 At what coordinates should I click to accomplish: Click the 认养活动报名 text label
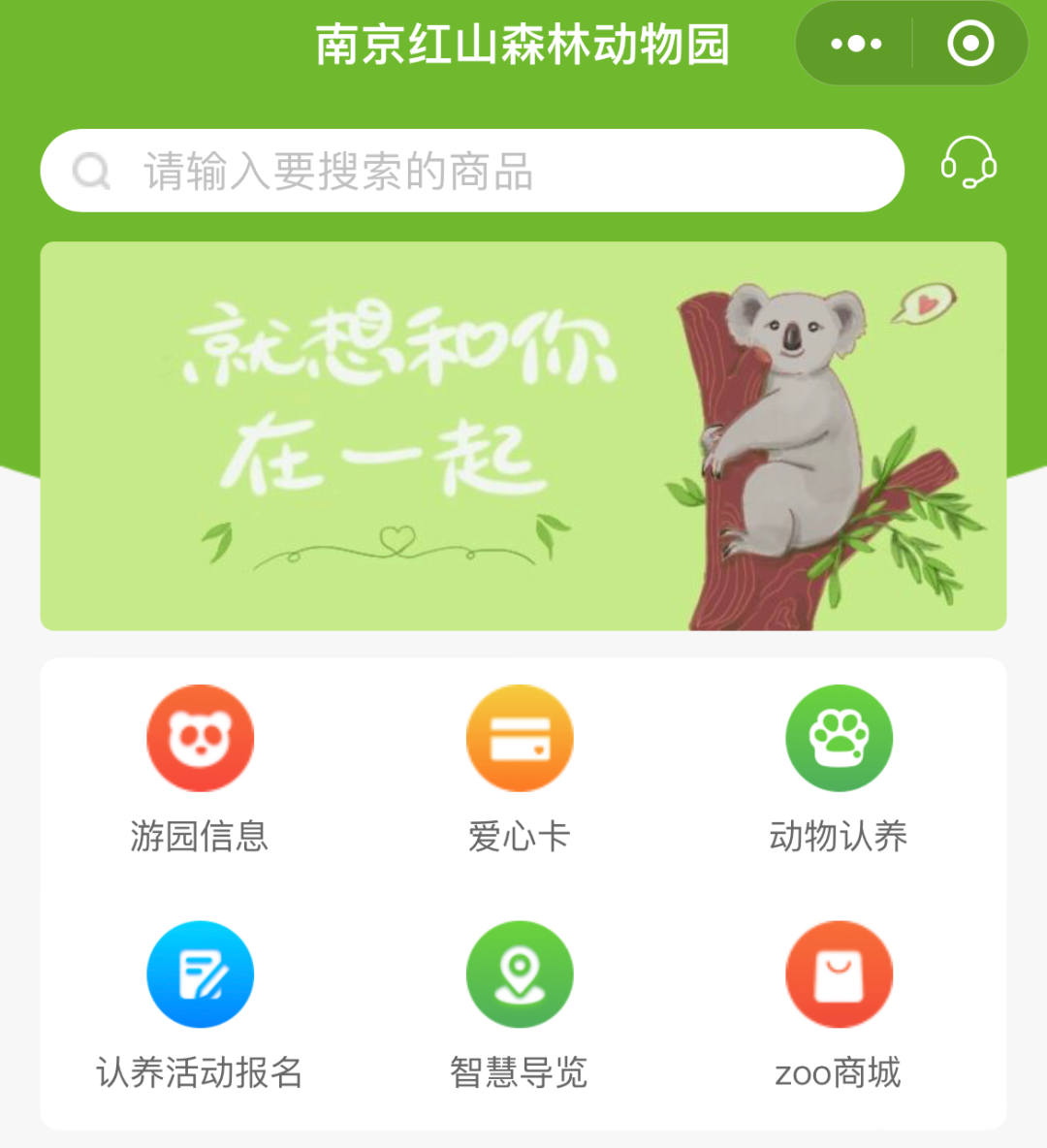(x=201, y=1074)
